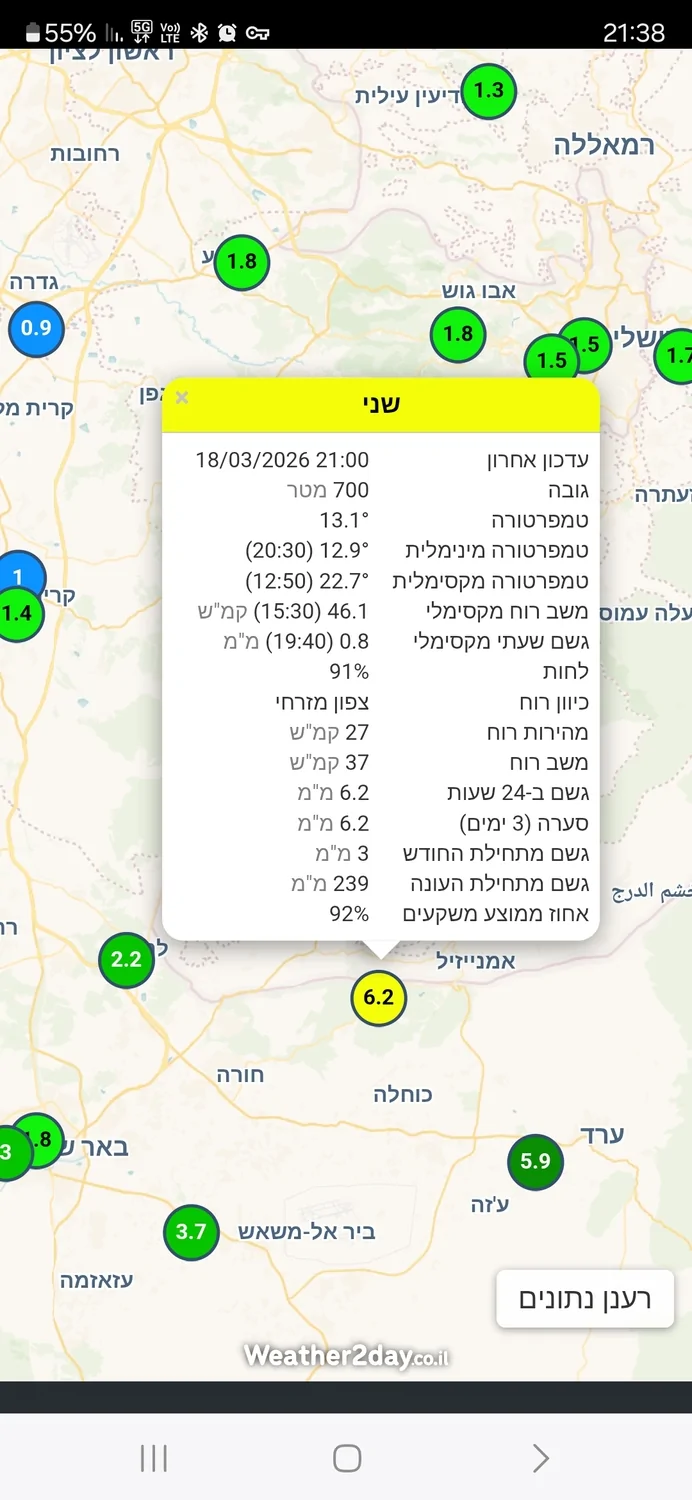
Task: Open the 2.2 station marker
Action: tap(126, 960)
